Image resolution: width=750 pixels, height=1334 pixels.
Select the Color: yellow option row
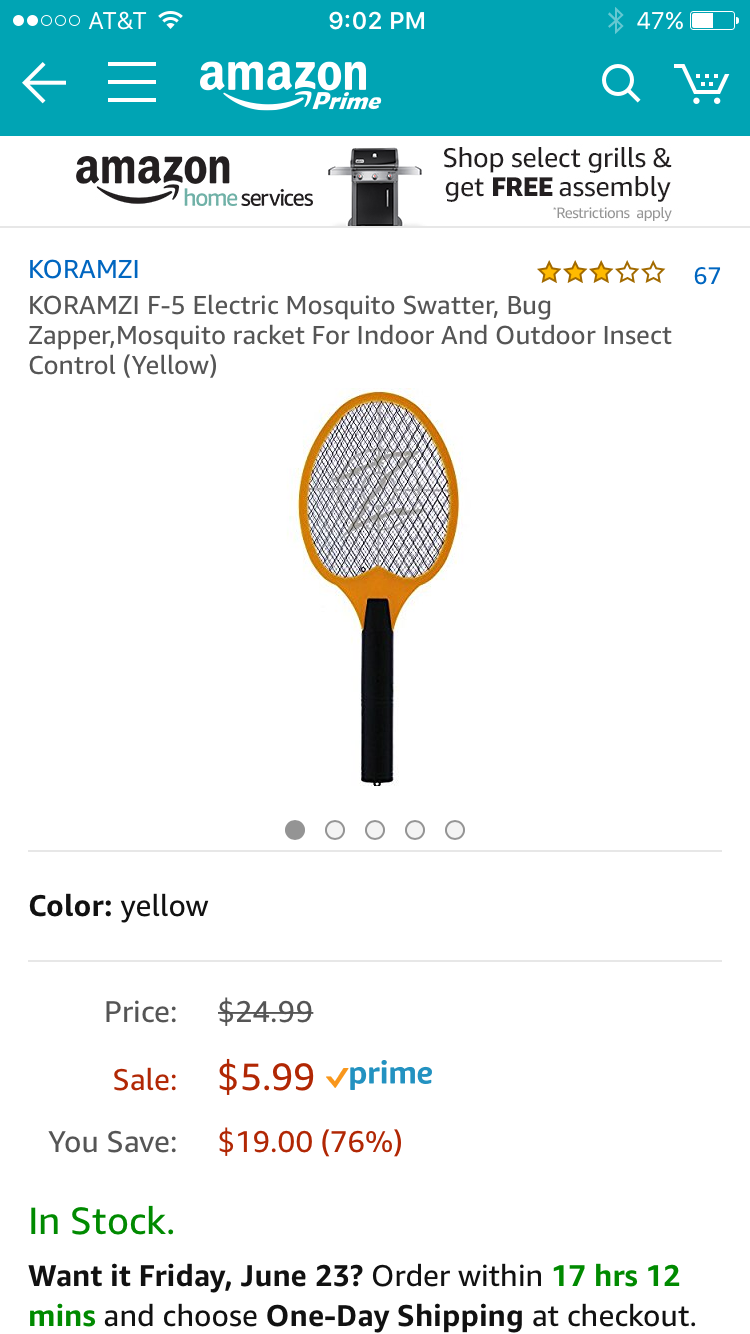tap(375, 906)
